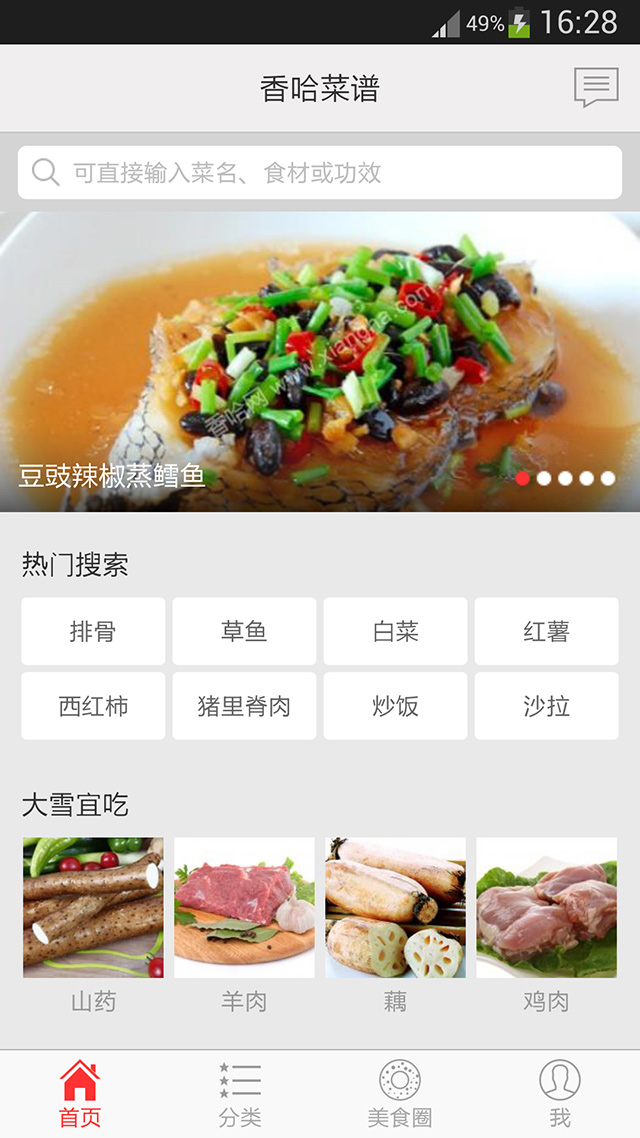Choose the 红薯 hot search chip
The image size is (640, 1138).
click(546, 631)
